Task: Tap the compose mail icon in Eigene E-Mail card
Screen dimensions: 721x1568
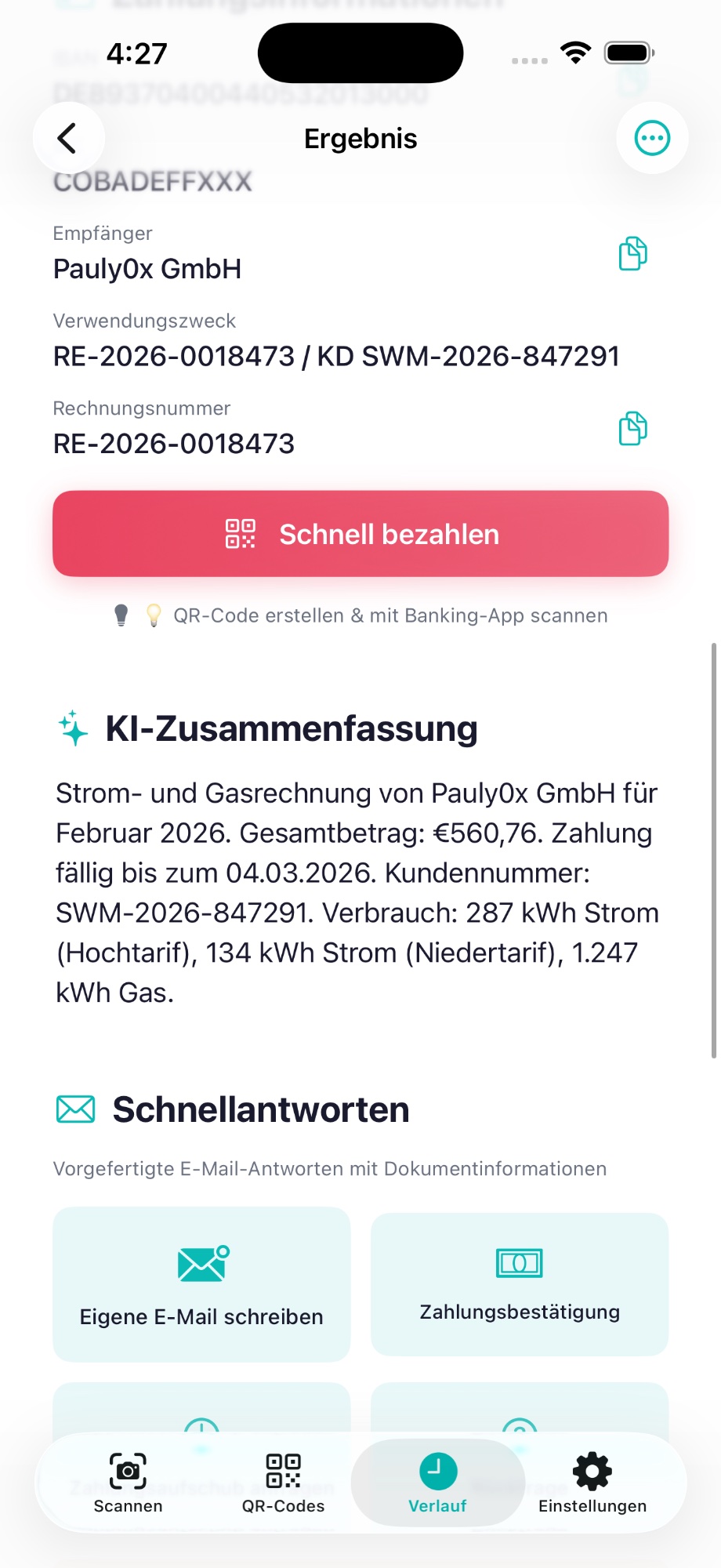Action: point(201,1262)
